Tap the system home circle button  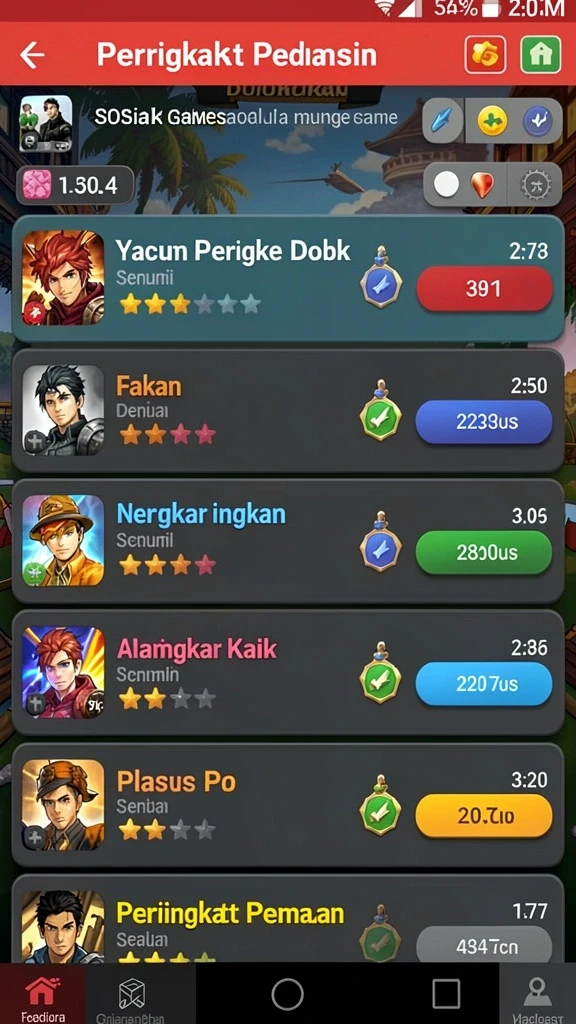287,994
